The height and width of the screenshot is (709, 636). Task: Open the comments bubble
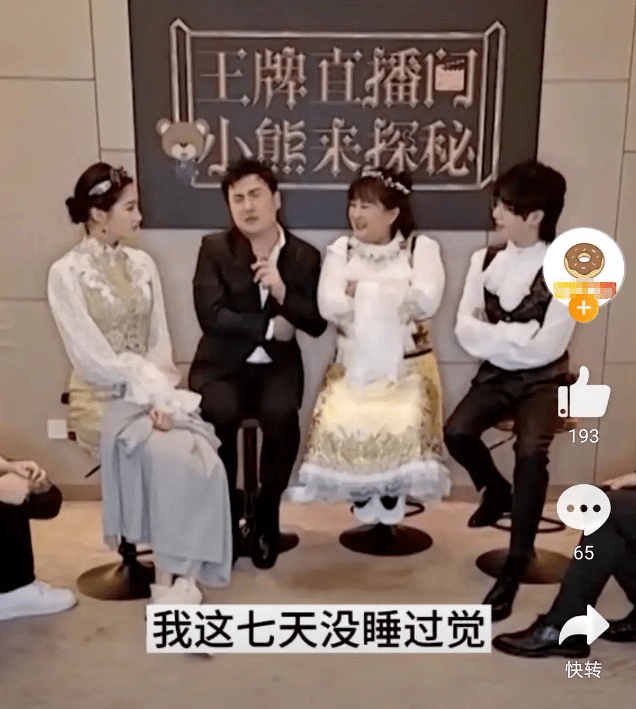[x=583, y=509]
